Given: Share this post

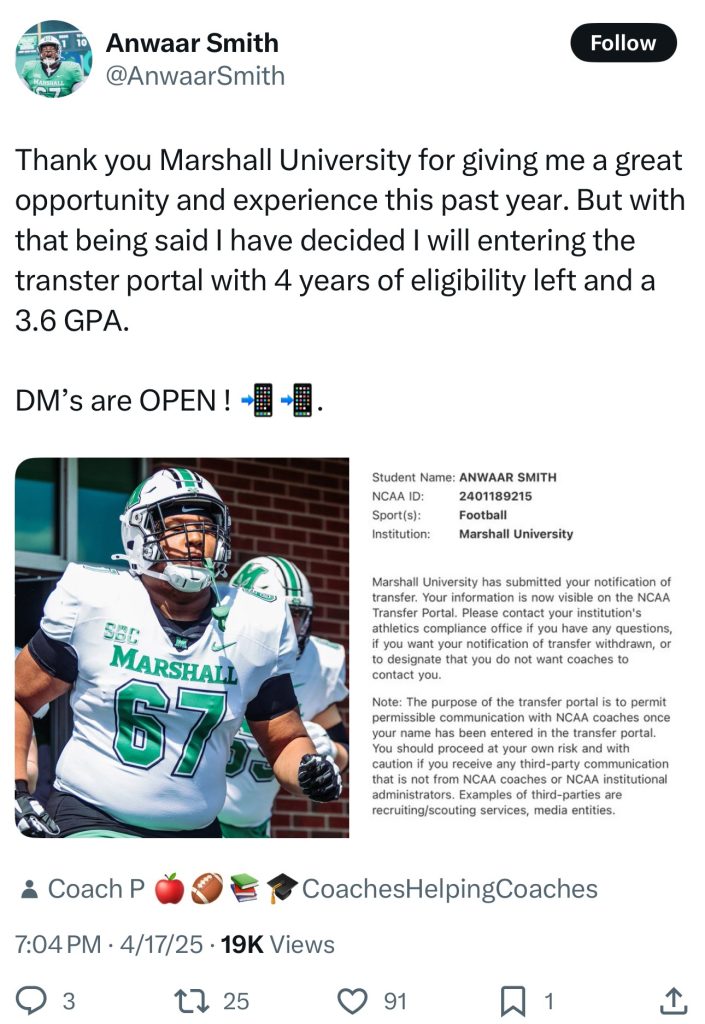Looking at the screenshot, I should click(674, 999).
